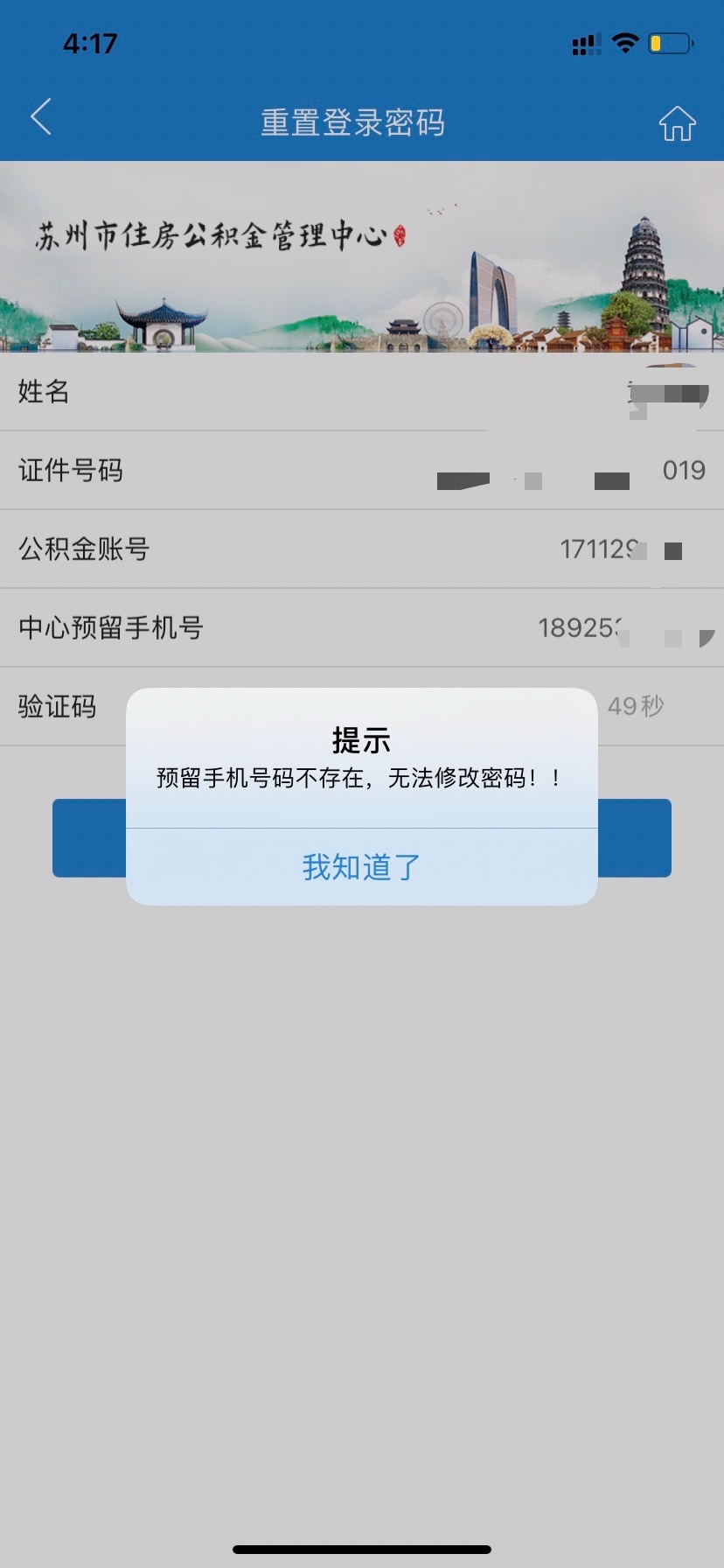Dismiss the alert with 我知道了

(361, 867)
